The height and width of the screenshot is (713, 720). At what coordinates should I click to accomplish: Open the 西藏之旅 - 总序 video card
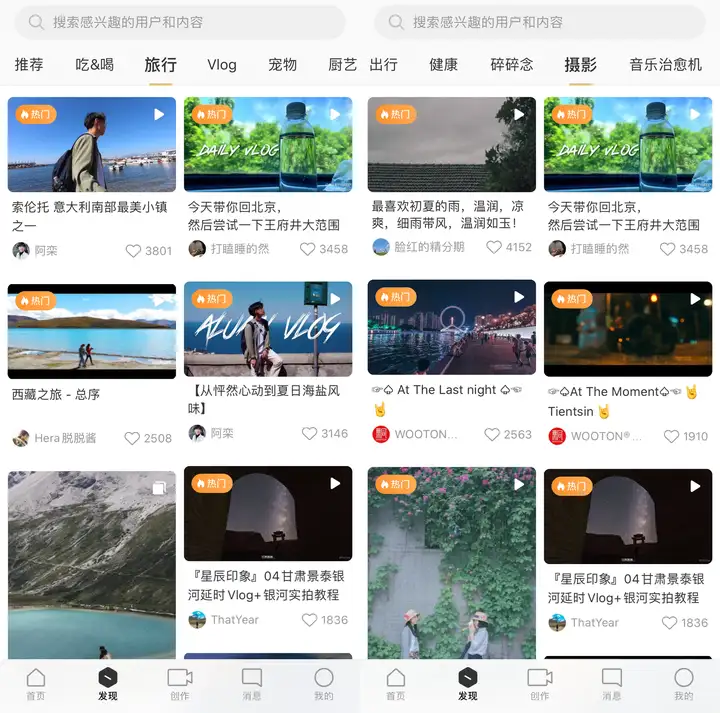pyautogui.click(x=92, y=331)
